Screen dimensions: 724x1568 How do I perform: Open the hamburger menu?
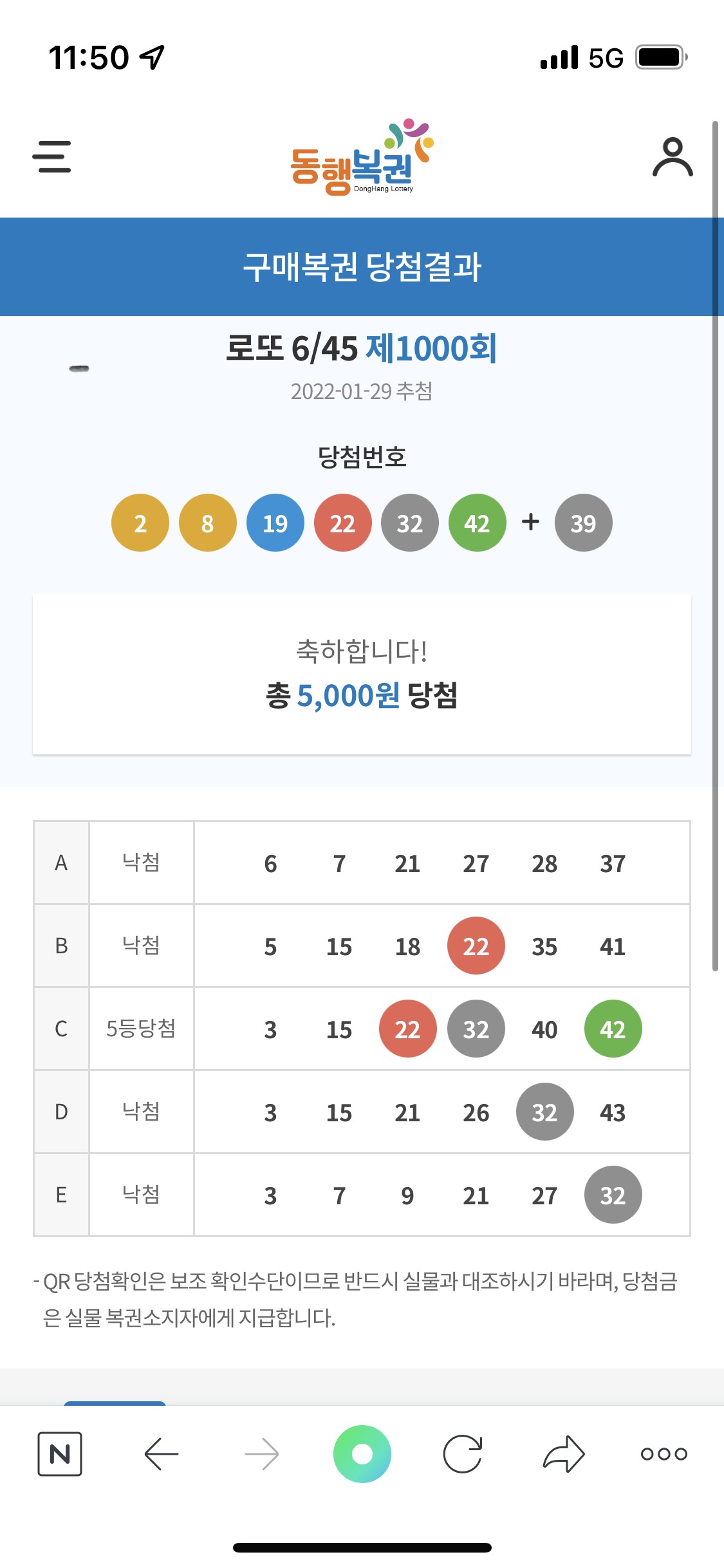coord(51,157)
